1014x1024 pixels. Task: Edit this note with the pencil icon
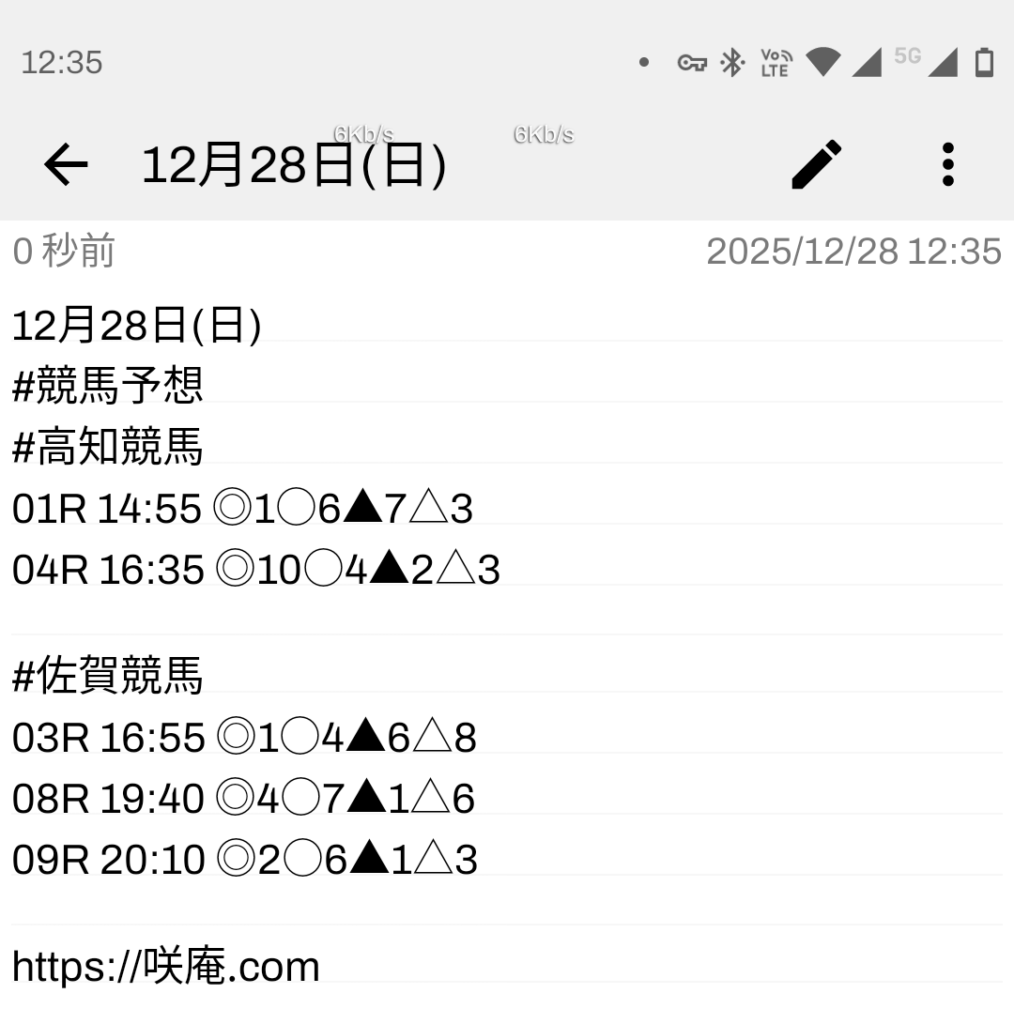[x=817, y=165]
